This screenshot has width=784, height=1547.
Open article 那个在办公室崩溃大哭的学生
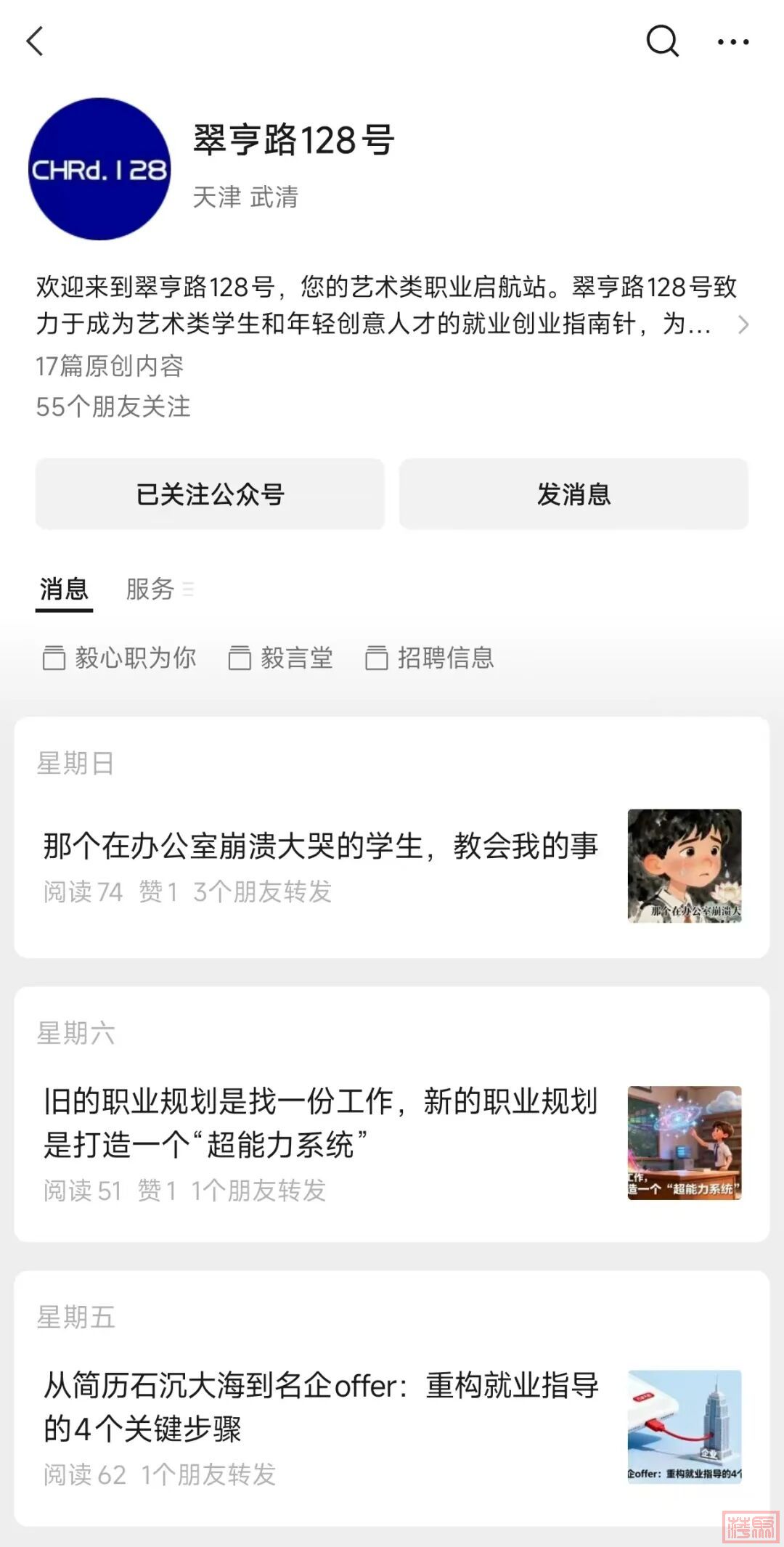point(320,846)
